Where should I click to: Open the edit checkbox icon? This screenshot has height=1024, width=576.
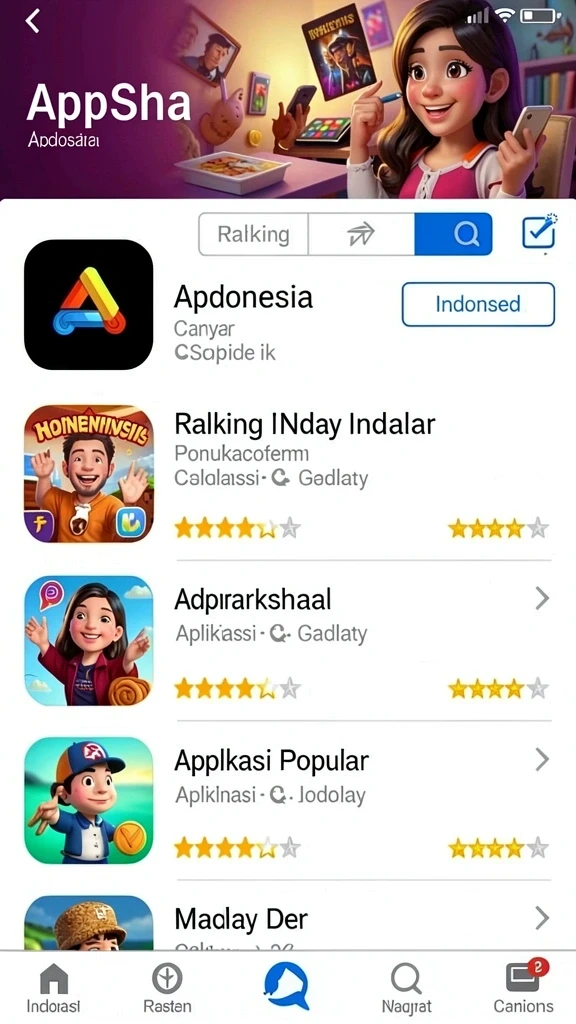coord(539,231)
